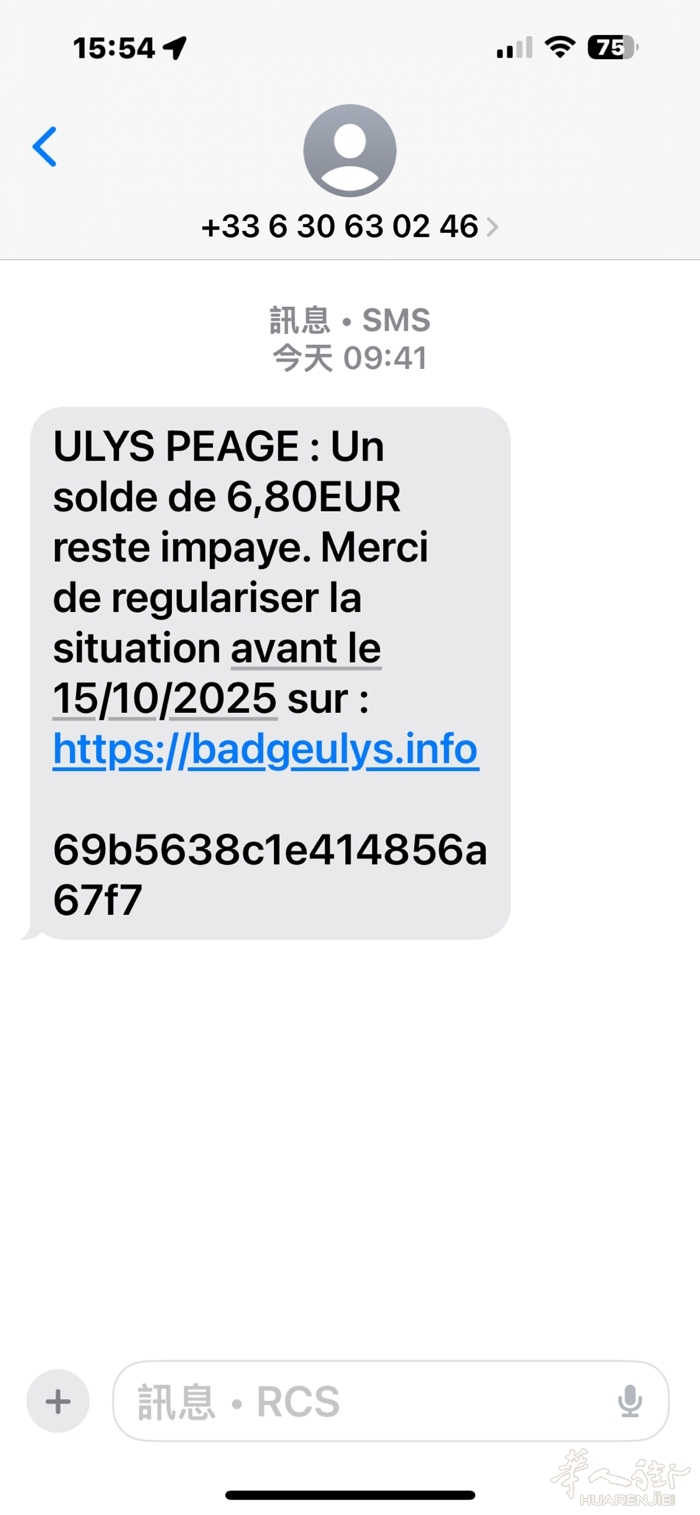Open the plus attachments menu
The width and height of the screenshot is (700, 1515).
[58, 1402]
